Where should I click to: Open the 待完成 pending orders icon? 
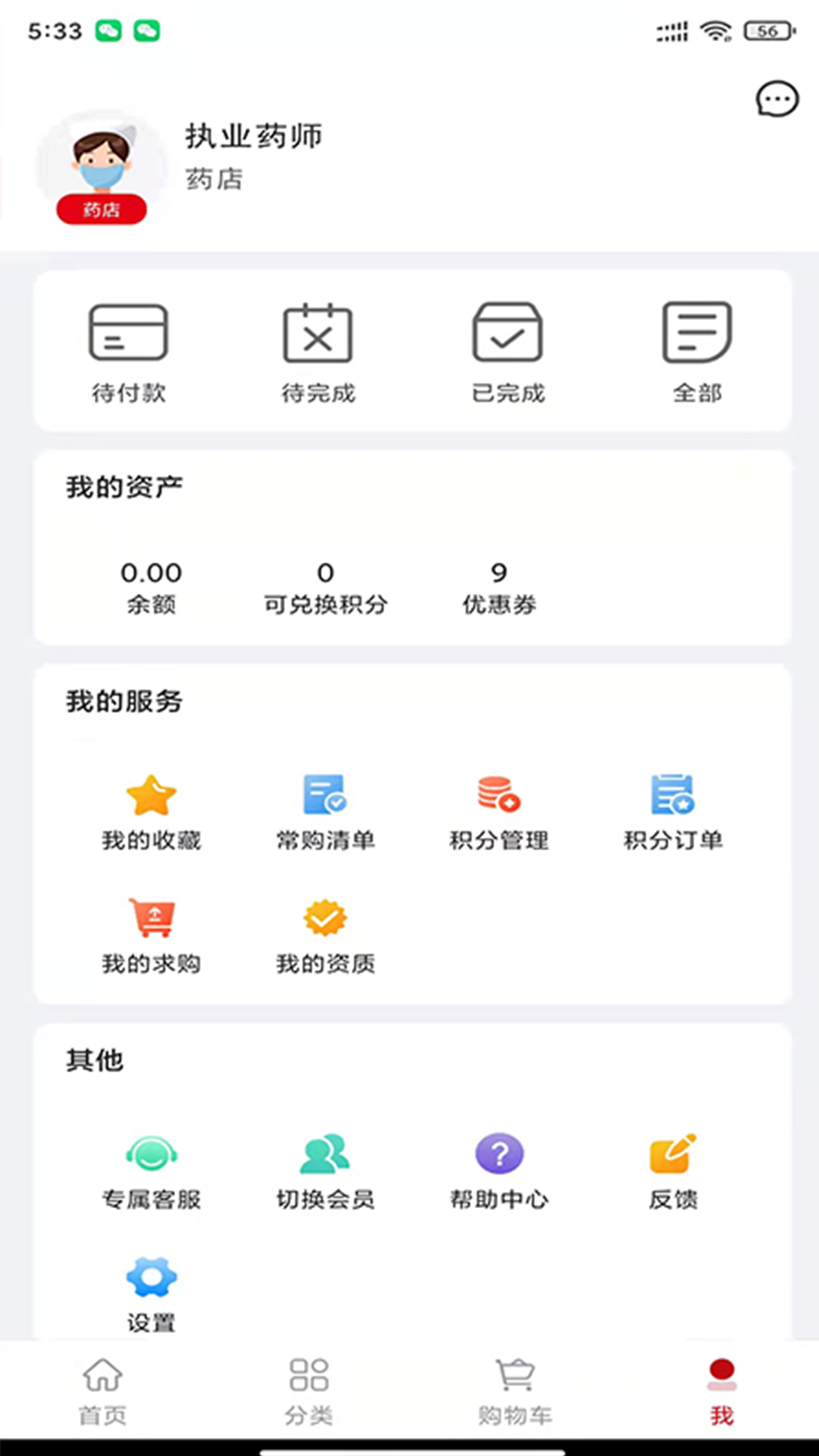coord(318,349)
